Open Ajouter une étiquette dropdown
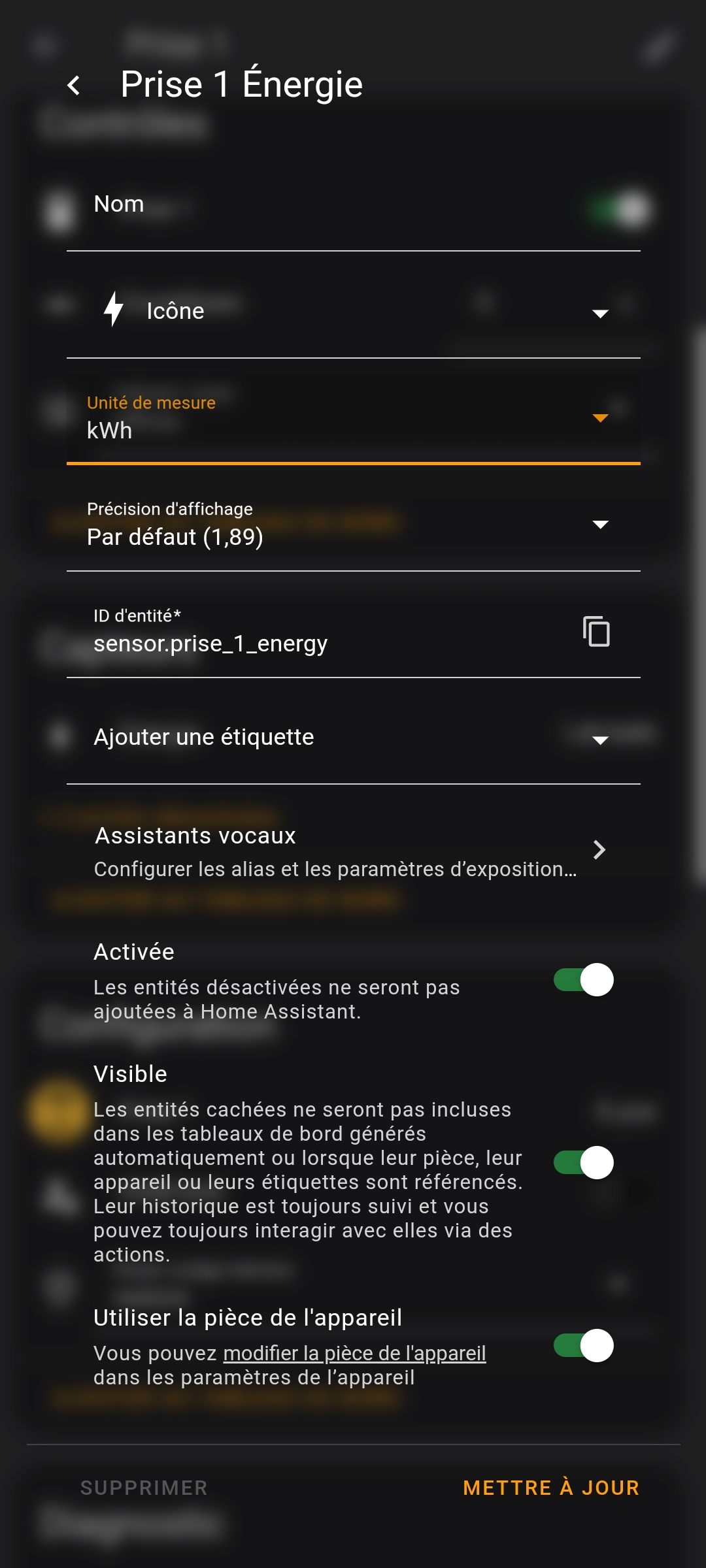Viewport: 706px width, 1568px height. pyautogui.click(x=353, y=738)
